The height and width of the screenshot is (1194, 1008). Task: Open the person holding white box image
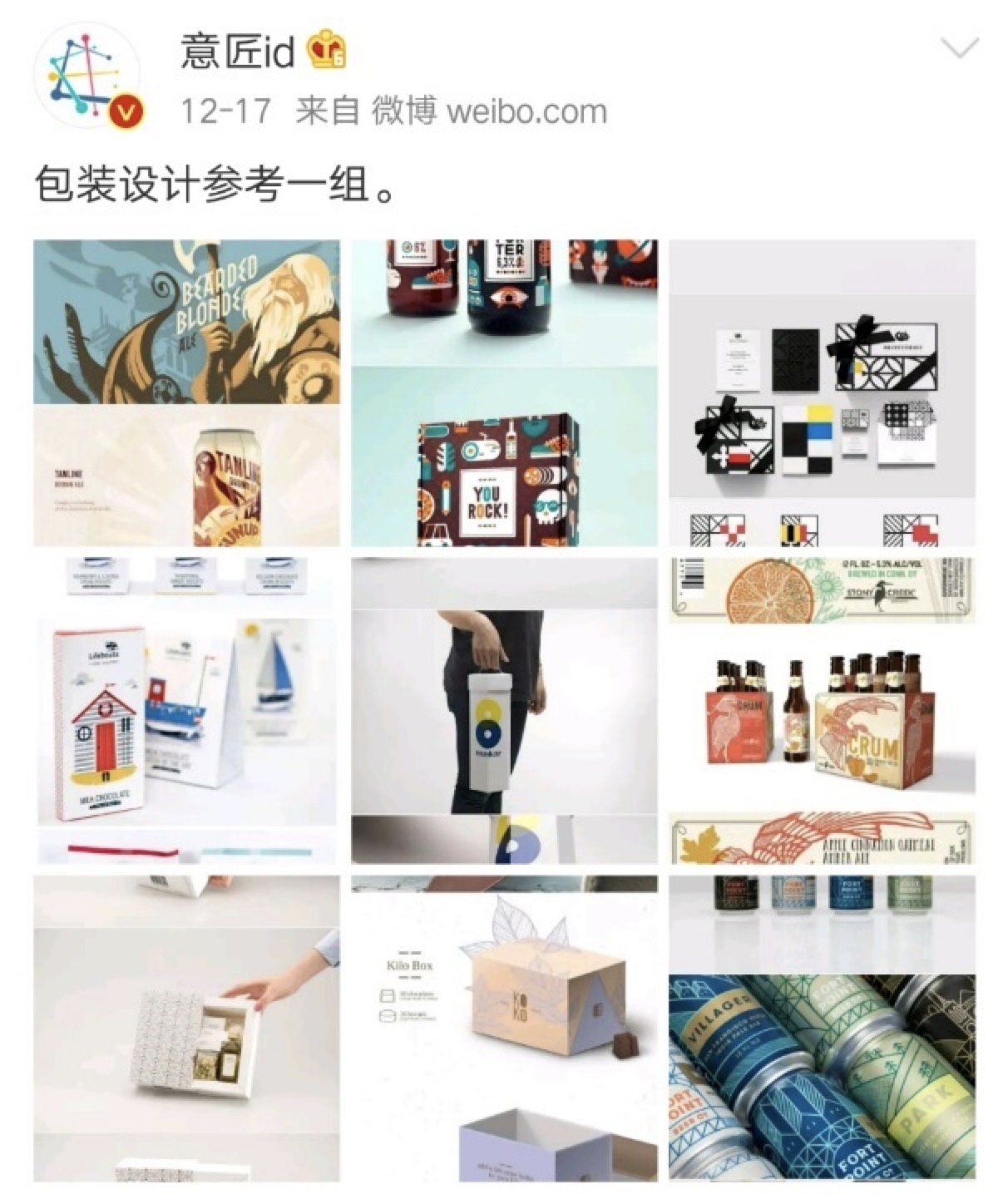[504, 710]
